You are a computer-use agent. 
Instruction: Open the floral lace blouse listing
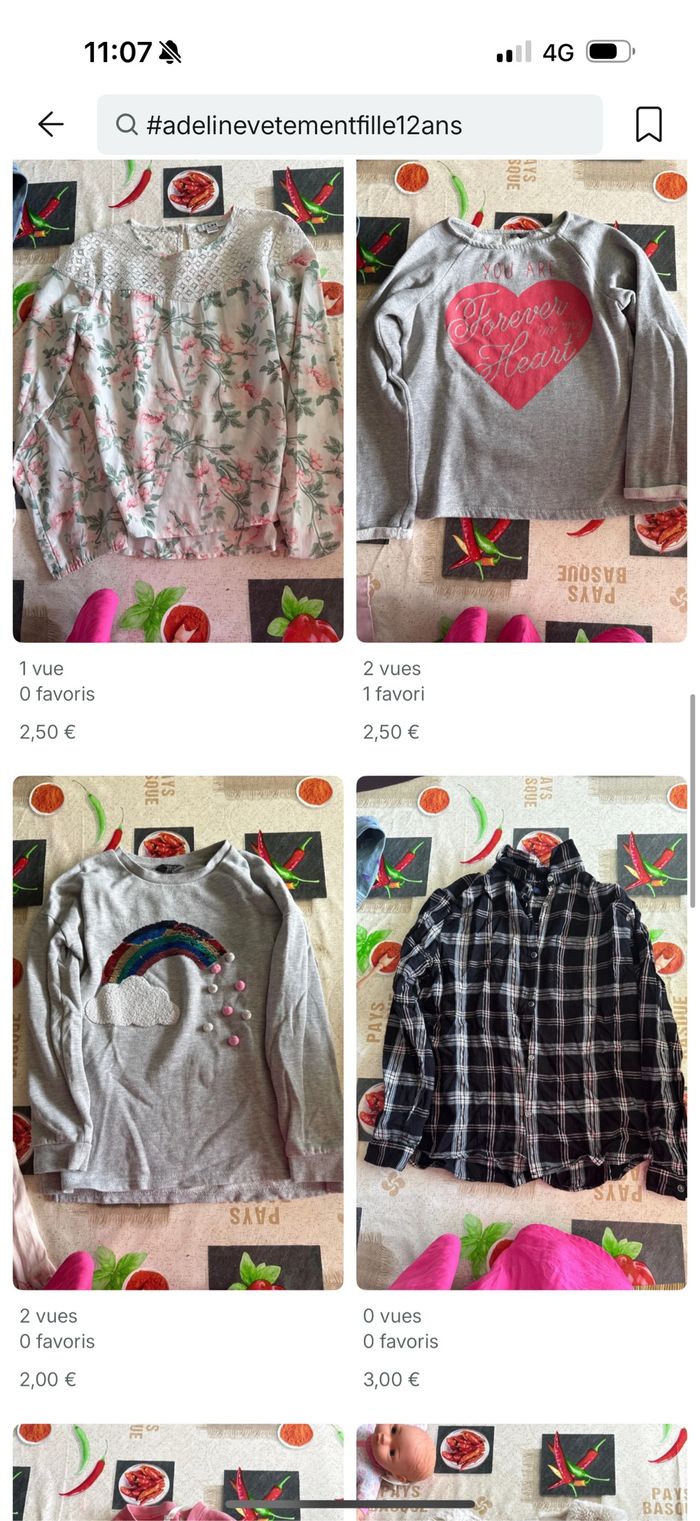click(x=178, y=400)
